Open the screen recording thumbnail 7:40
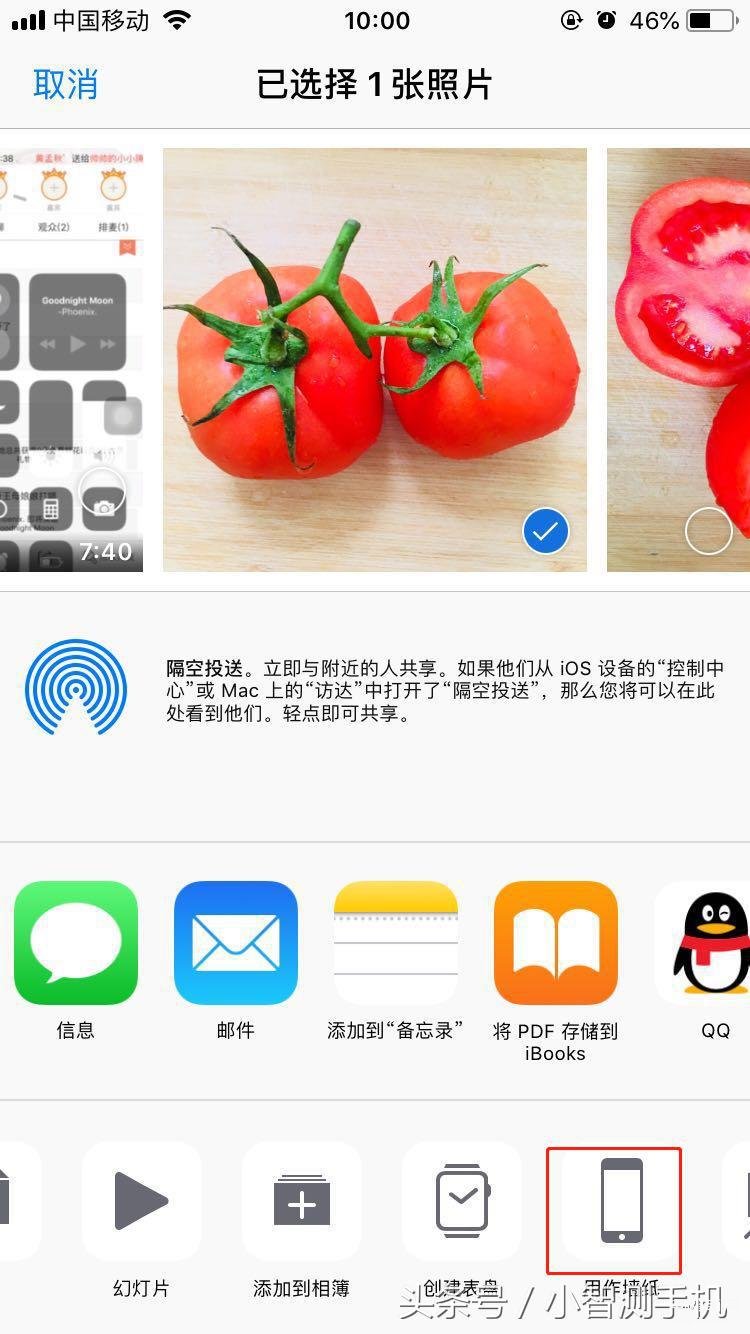Screen dimensions: 750x1334 [x=70, y=360]
